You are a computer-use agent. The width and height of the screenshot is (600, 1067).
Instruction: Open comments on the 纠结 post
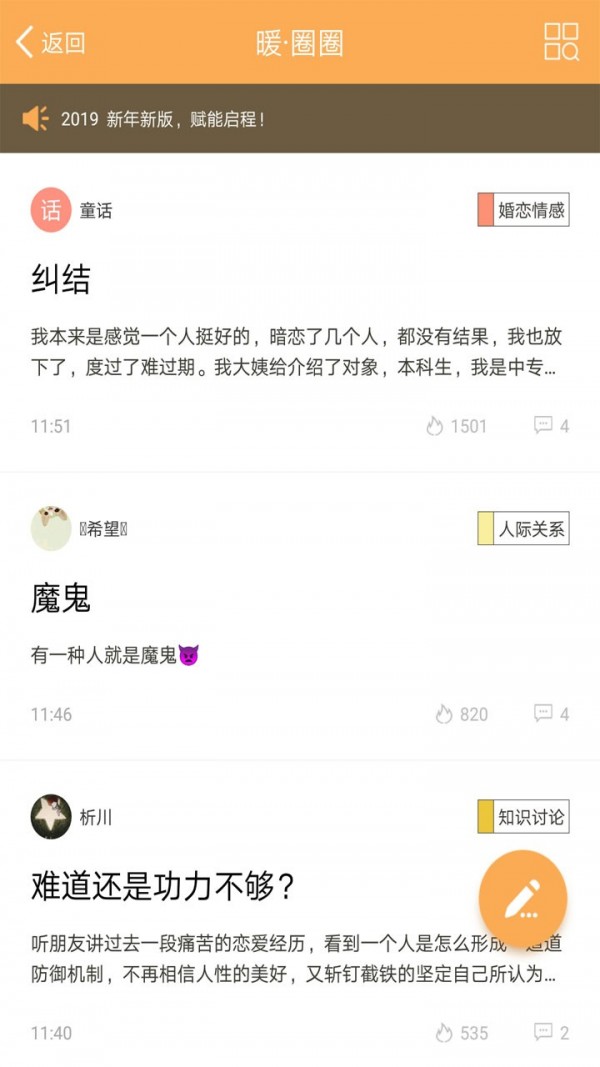551,426
